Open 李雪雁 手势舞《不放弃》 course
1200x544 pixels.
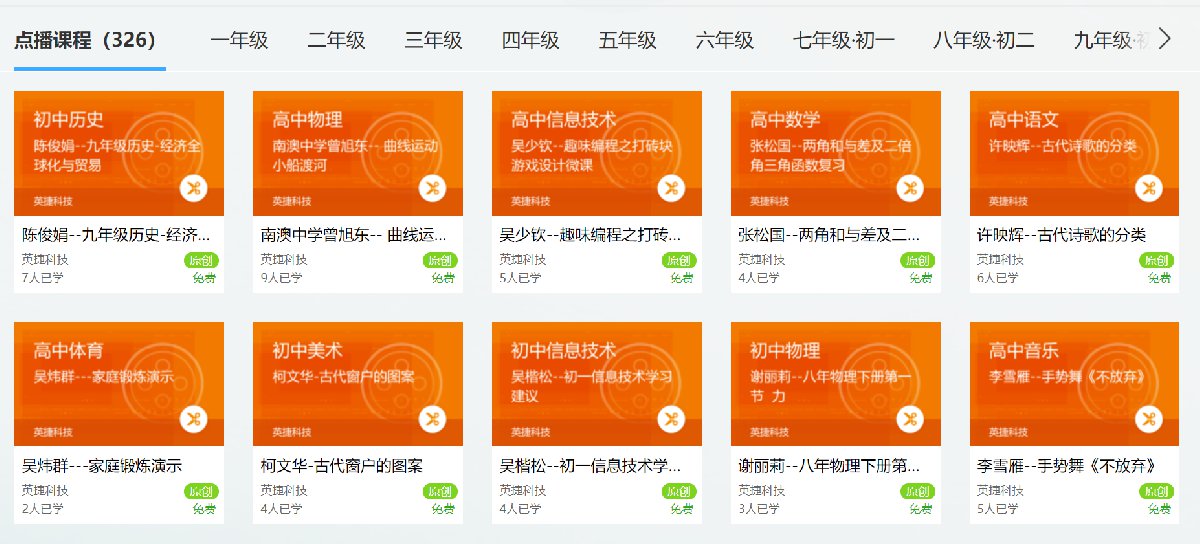[1074, 384]
